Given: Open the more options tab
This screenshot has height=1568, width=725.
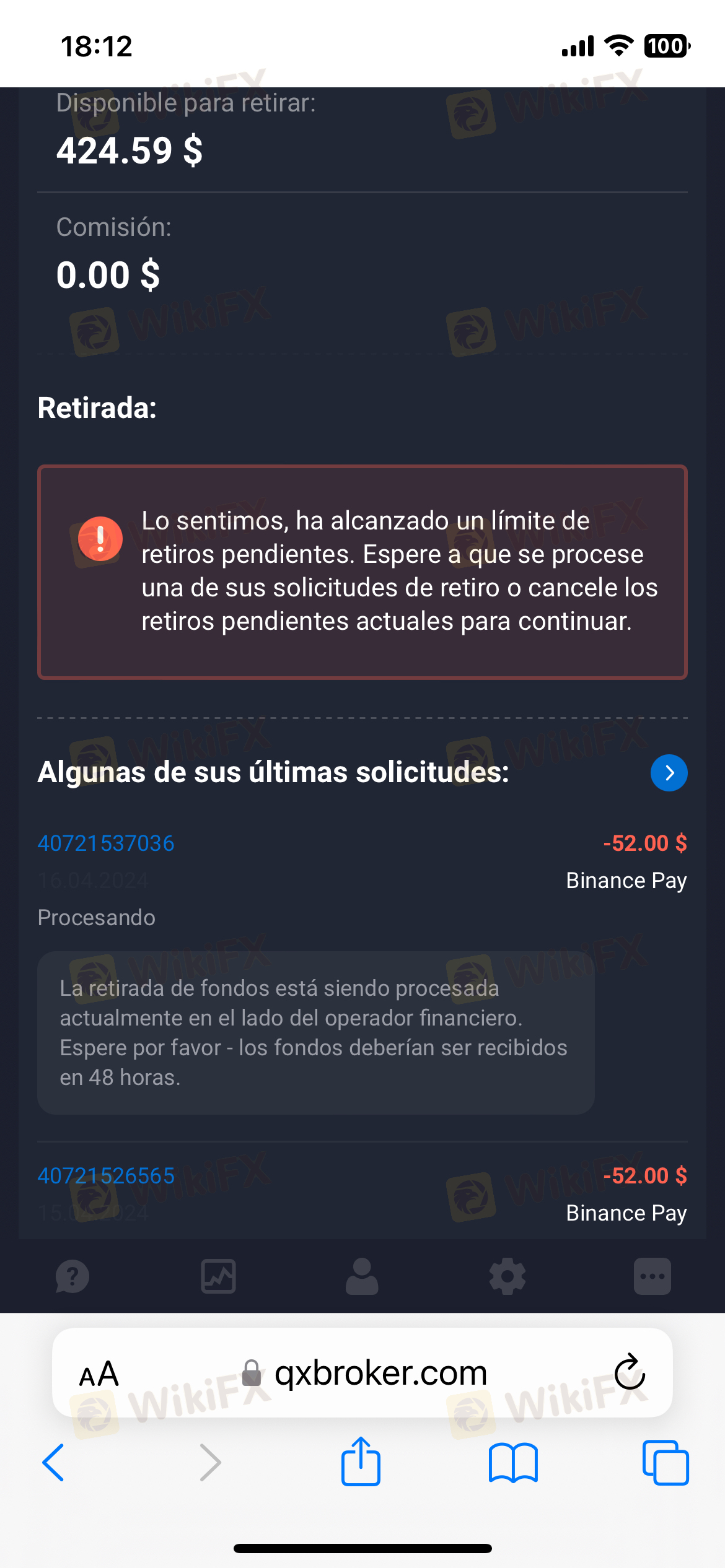Looking at the screenshot, I should (652, 1276).
